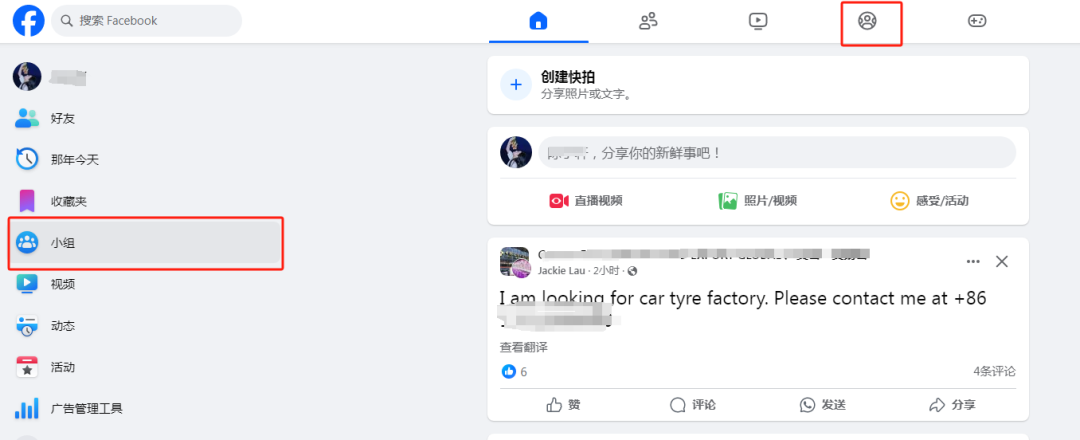This screenshot has width=1080, height=440.
Task: Switch to the Groups tab
Action: click(x=867, y=21)
